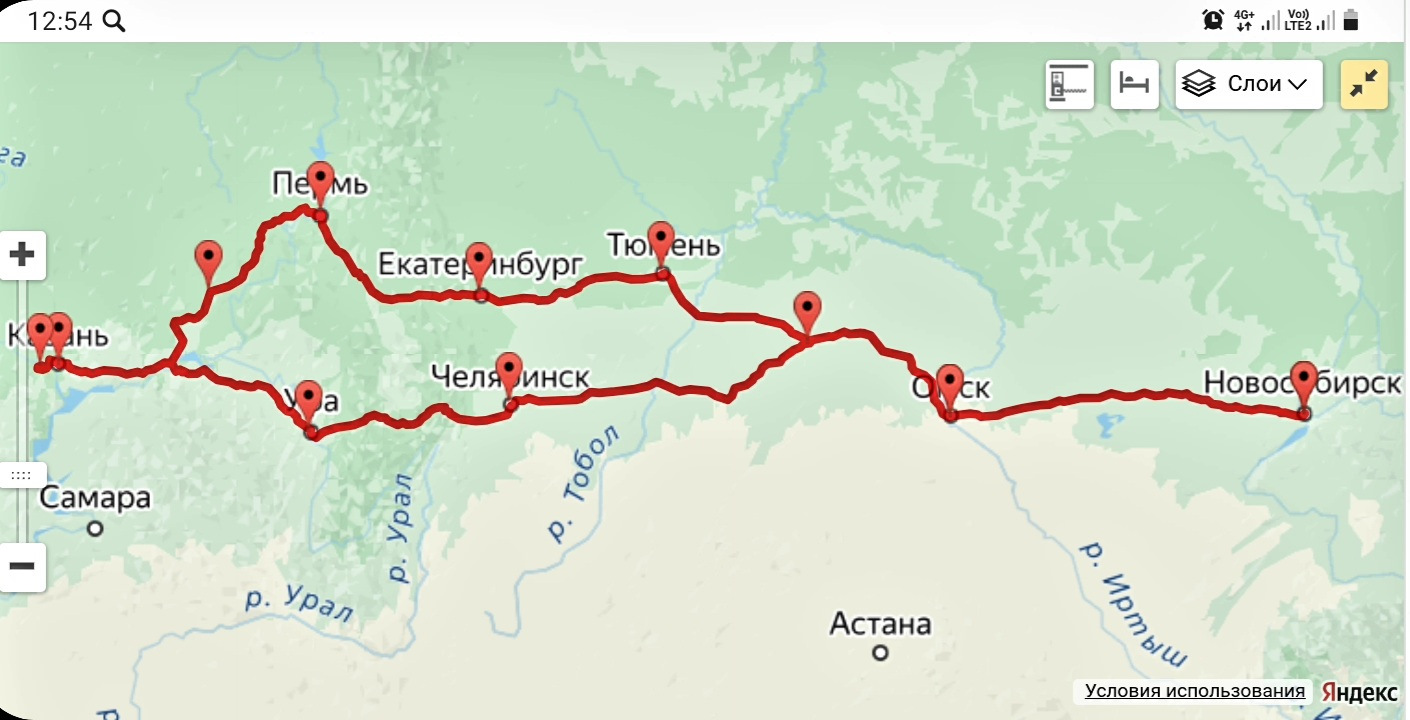The height and width of the screenshot is (720, 1410).
Task: Open the Тюмень pin
Action: point(660,243)
